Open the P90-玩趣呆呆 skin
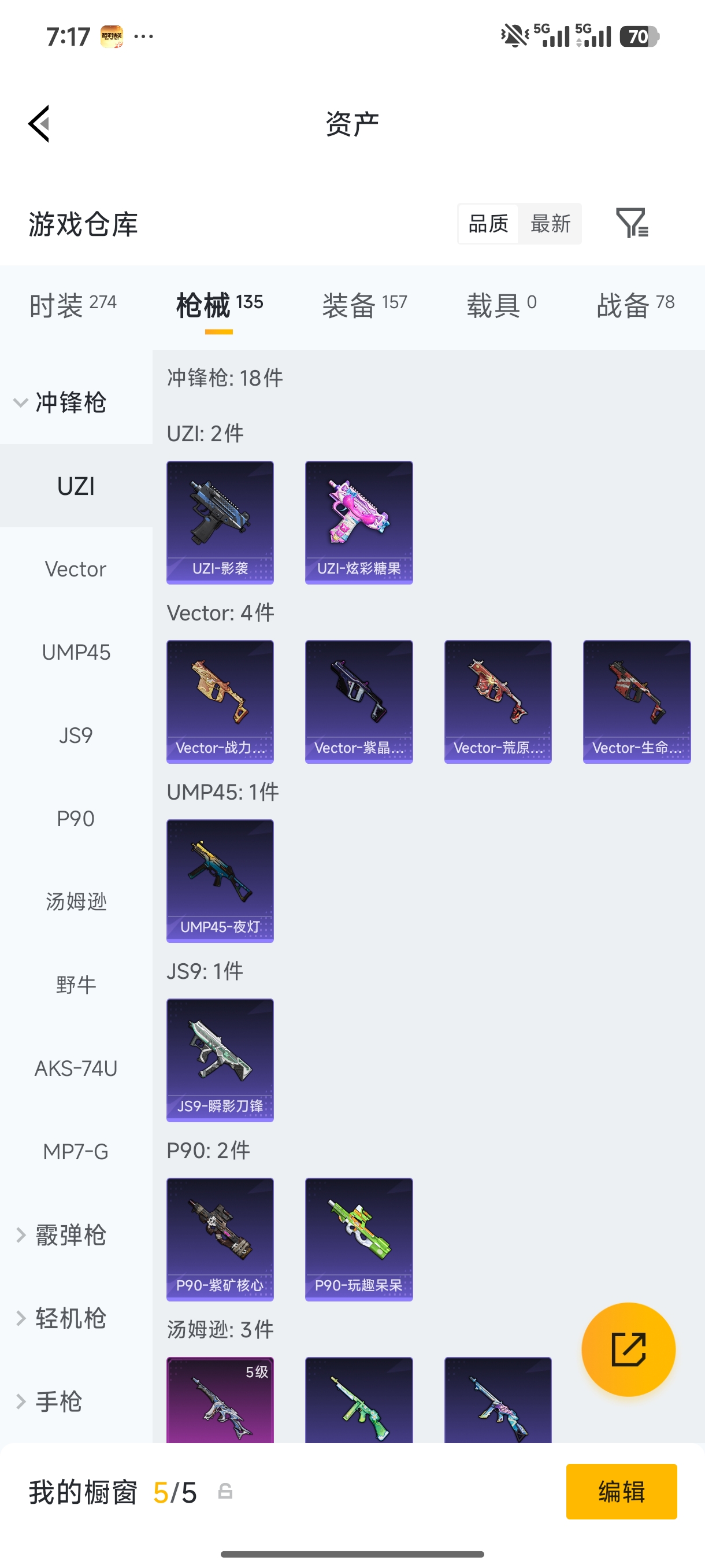The width and height of the screenshot is (705, 1568). coord(359,1239)
